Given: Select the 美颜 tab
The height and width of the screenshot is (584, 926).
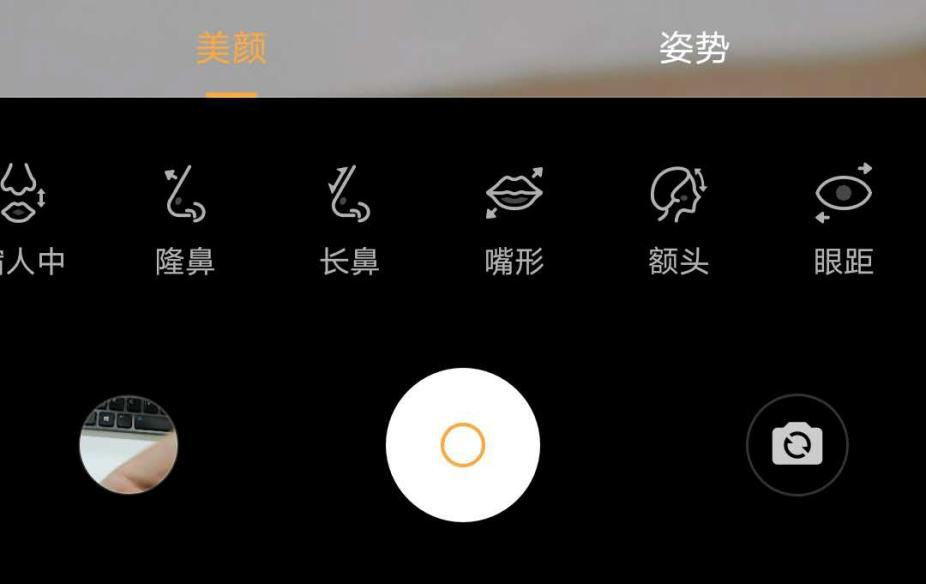Looking at the screenshot, I should click(231, 48).
